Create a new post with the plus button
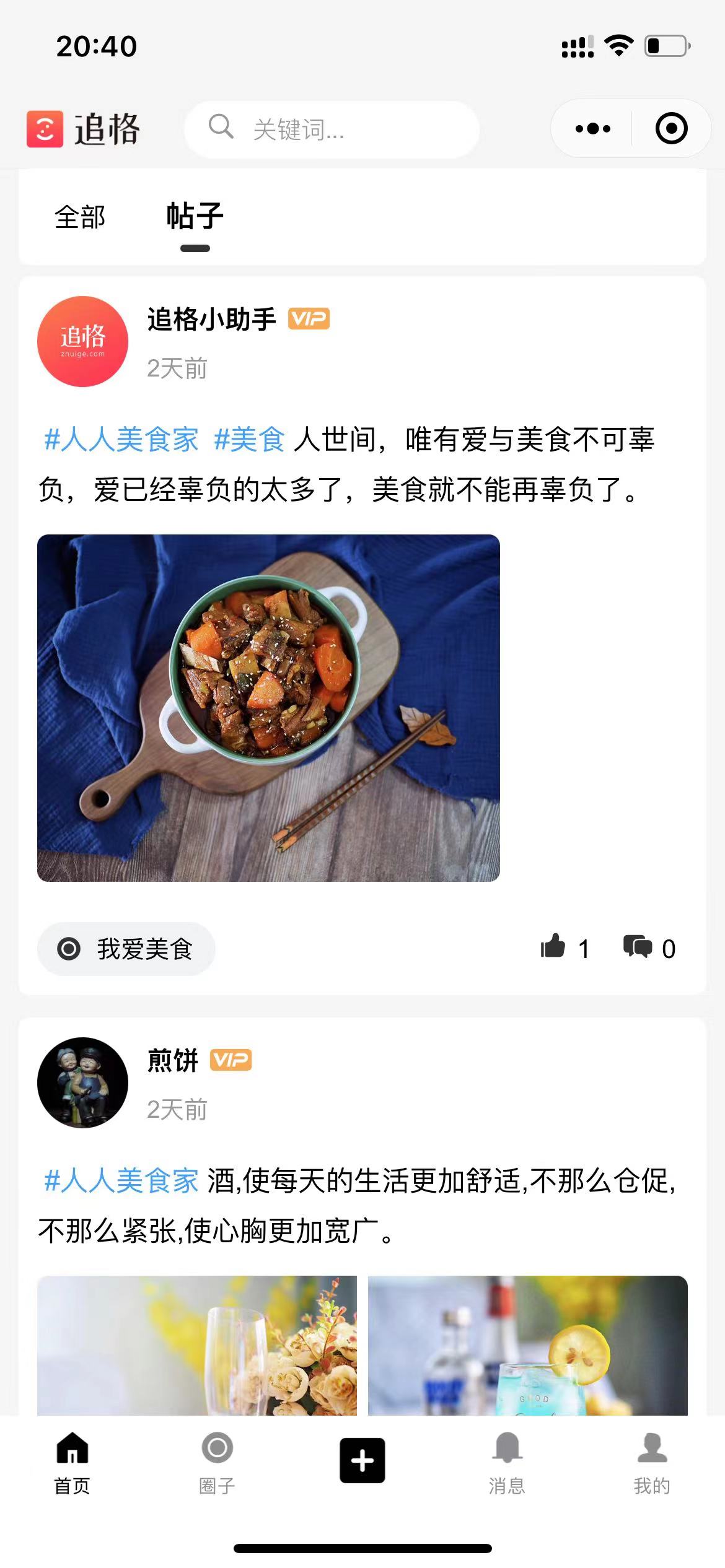 coord(362,1460)
